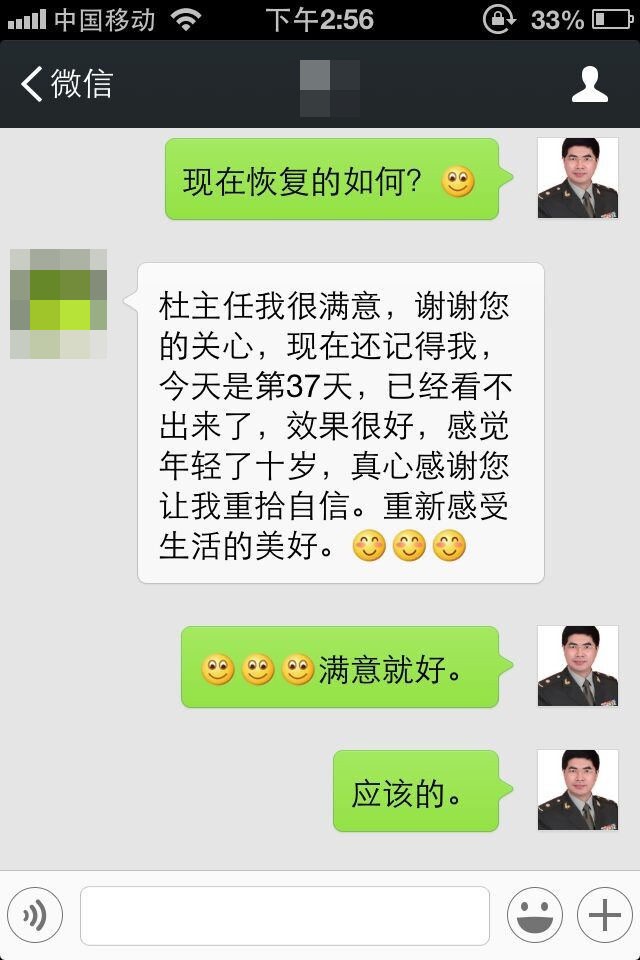Open the plus attachments menu
Viewport: 640px width, 960px height.
[x=604, y=915]
